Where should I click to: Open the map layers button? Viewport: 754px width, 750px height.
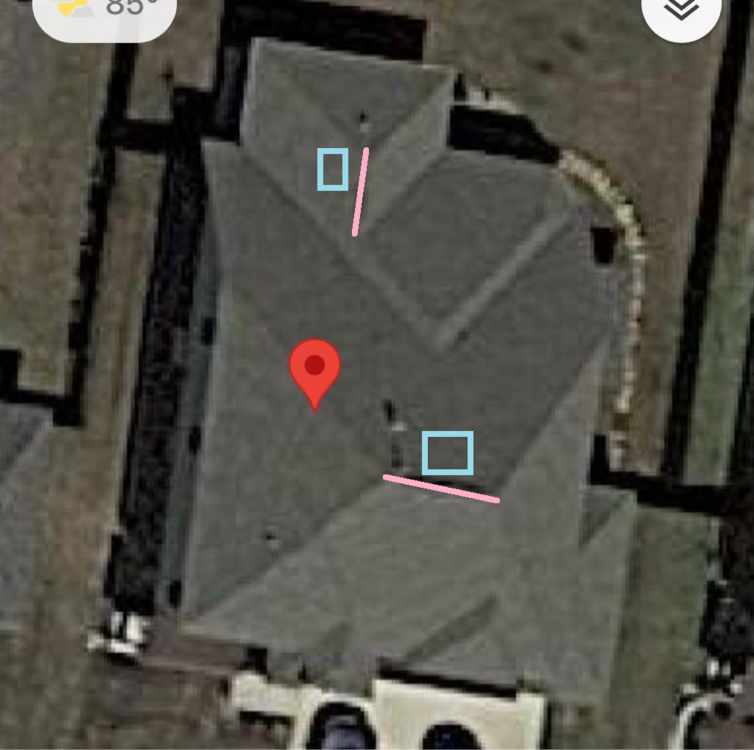click(x=681, y=11)
